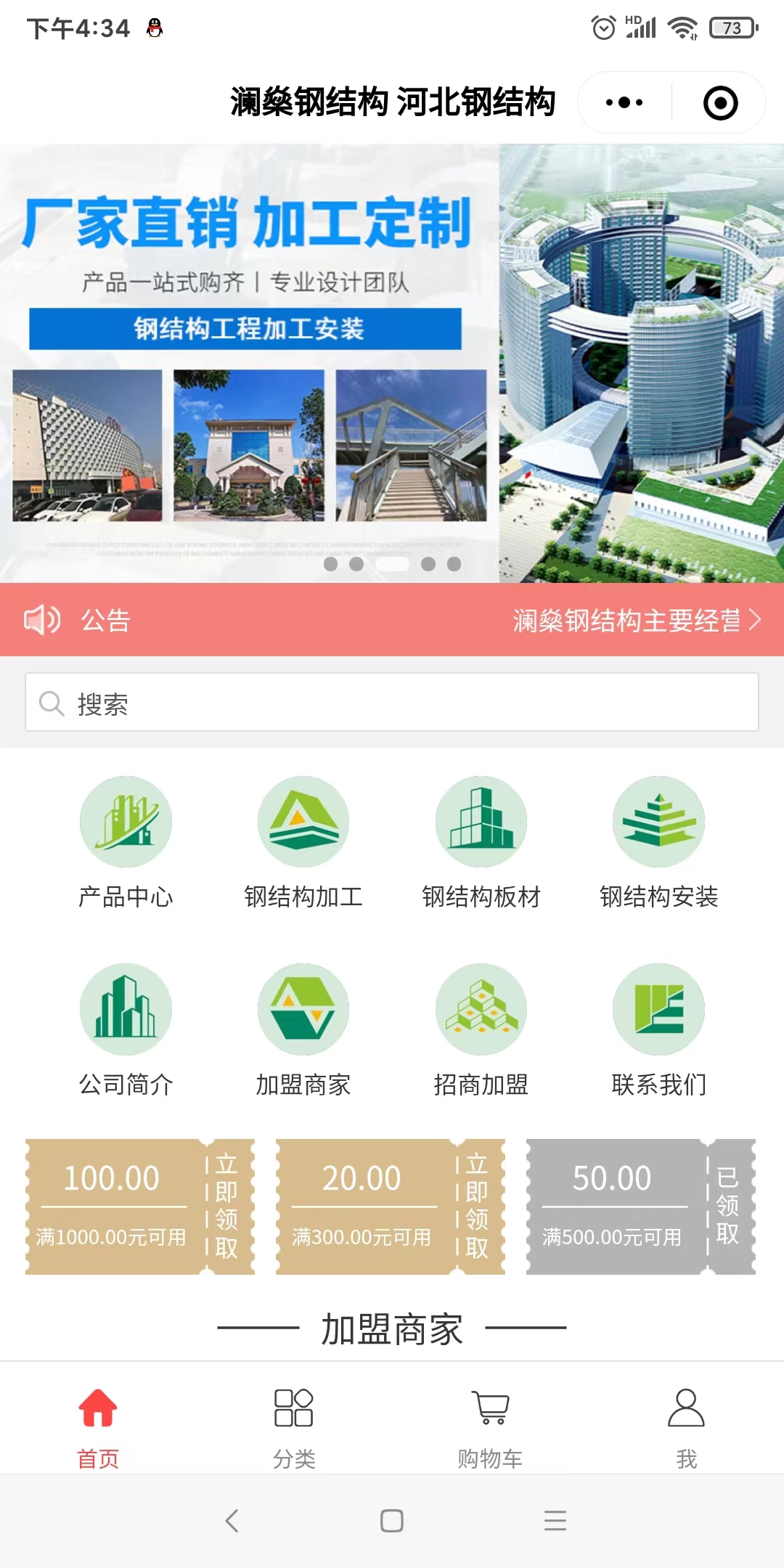
Task: Tap the 搜索 search field
Action: tap(392, 702)
